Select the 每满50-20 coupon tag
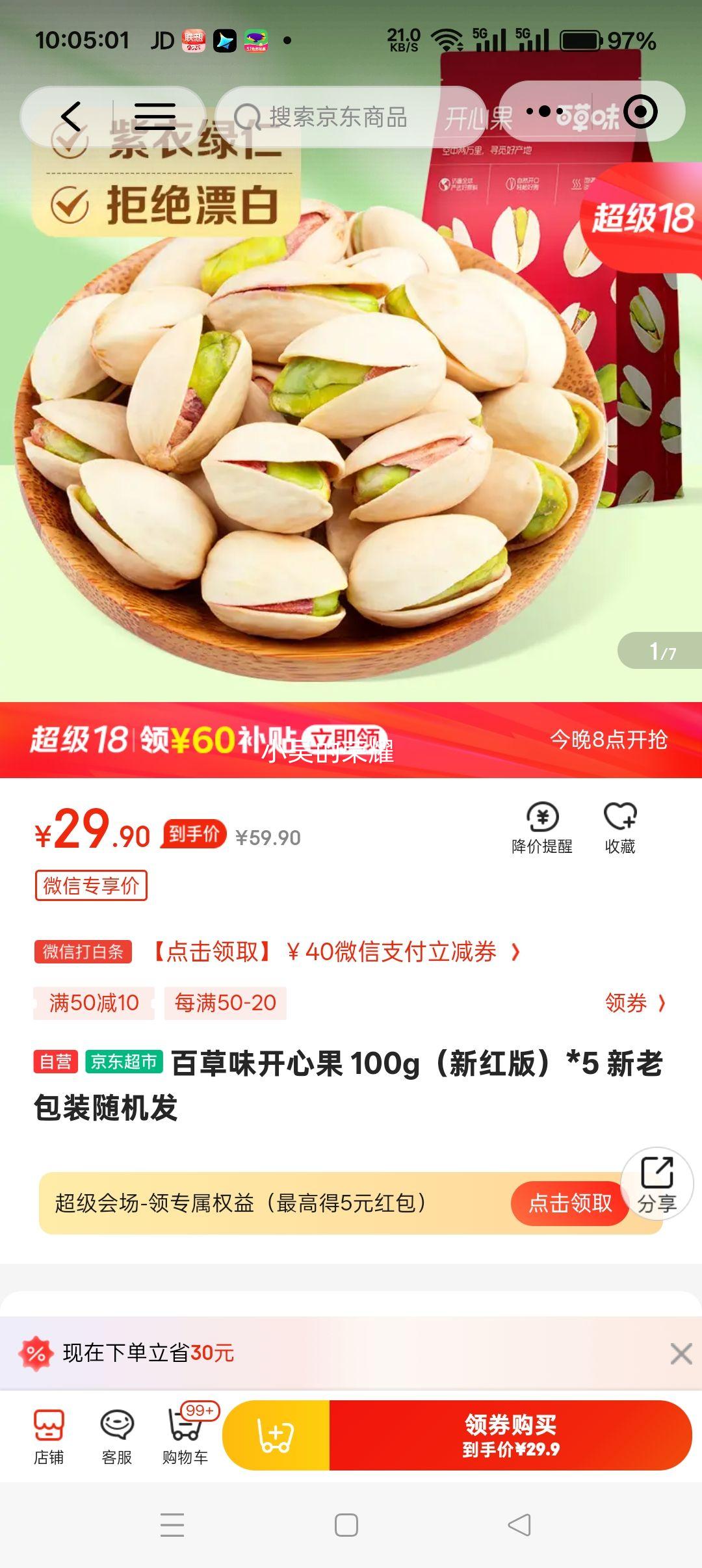The width and height of the screenshot is (702, 1568). click(224, 1004)
